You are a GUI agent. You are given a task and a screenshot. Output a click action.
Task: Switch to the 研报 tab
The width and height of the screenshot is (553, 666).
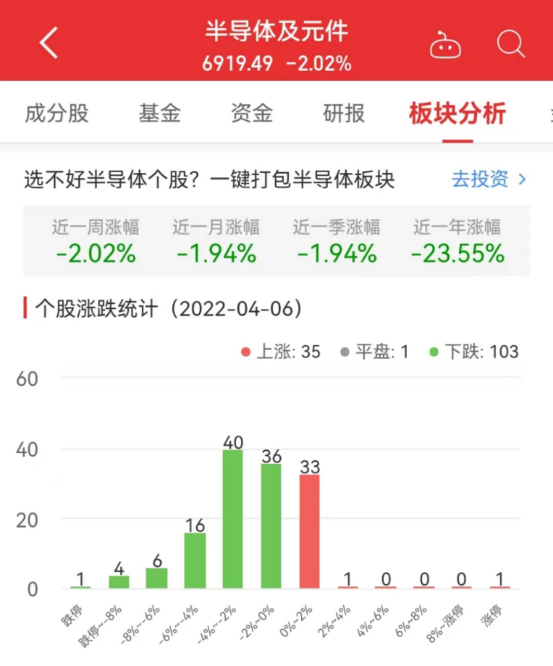[x=344, y=113]
